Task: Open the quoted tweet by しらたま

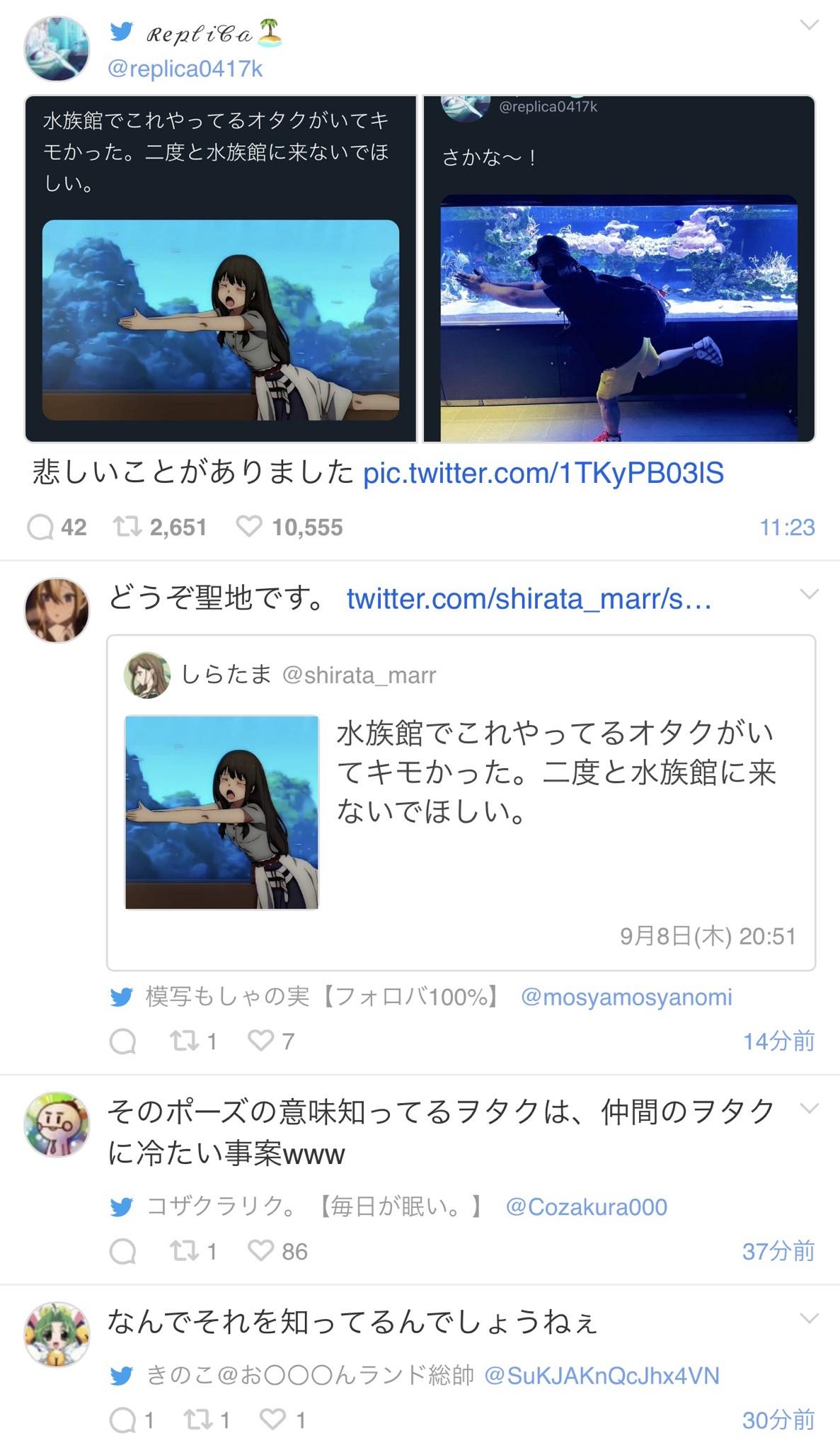Action: [461, 803]
